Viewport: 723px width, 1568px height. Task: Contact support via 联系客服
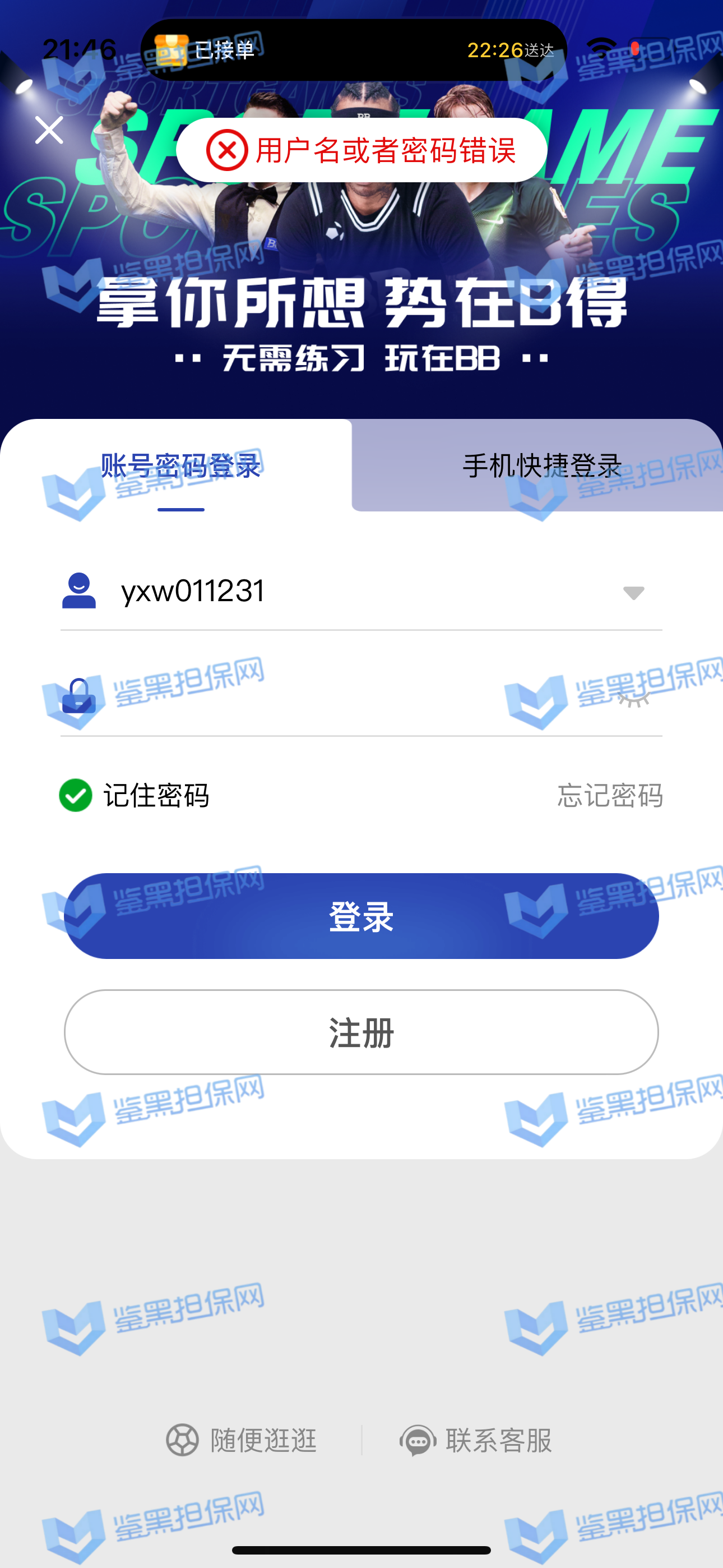pyautogui.click(x=476, y=1440)
